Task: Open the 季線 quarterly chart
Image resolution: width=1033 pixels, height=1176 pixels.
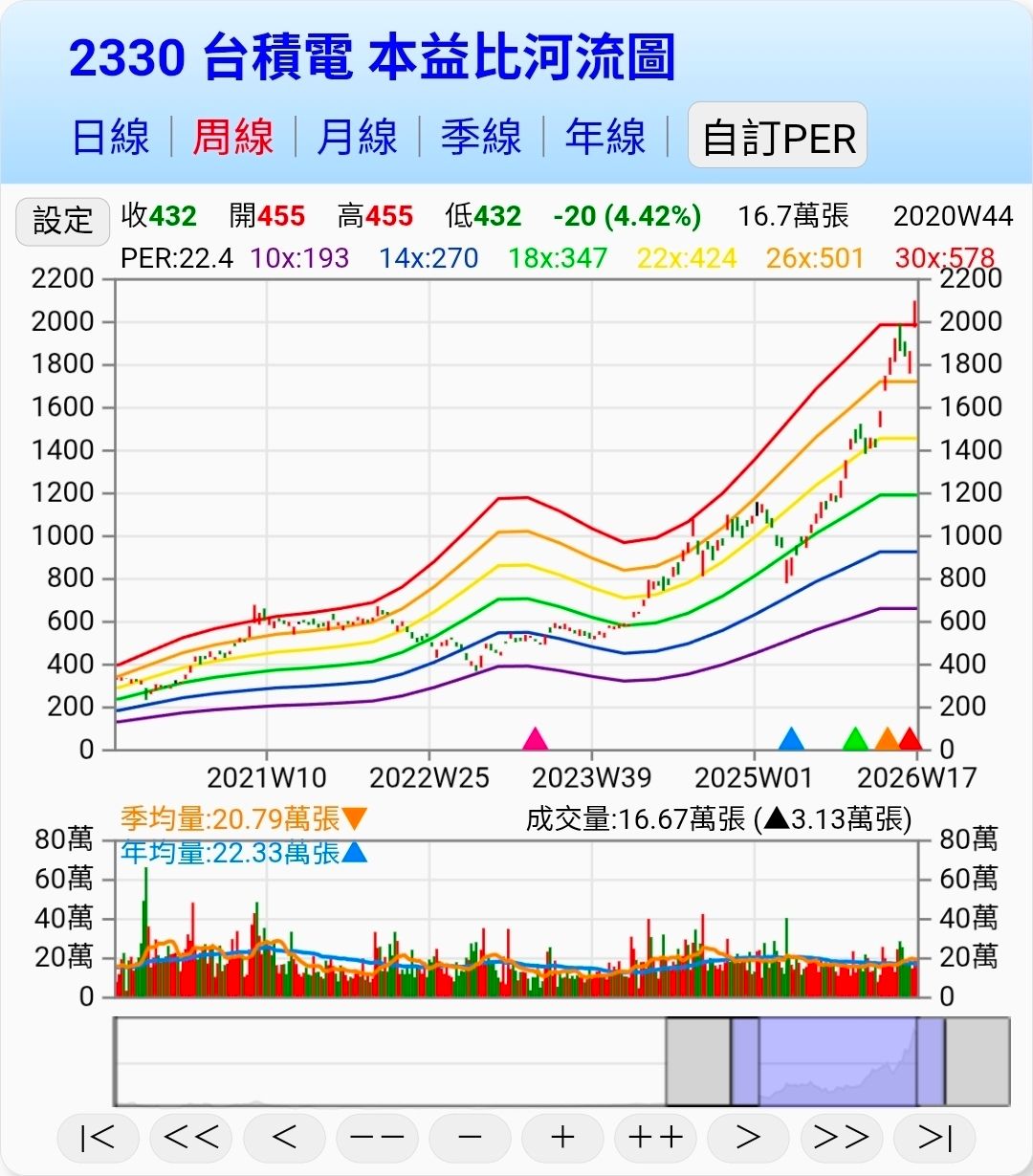Action: pyautogui.click(x=480, y=137)
